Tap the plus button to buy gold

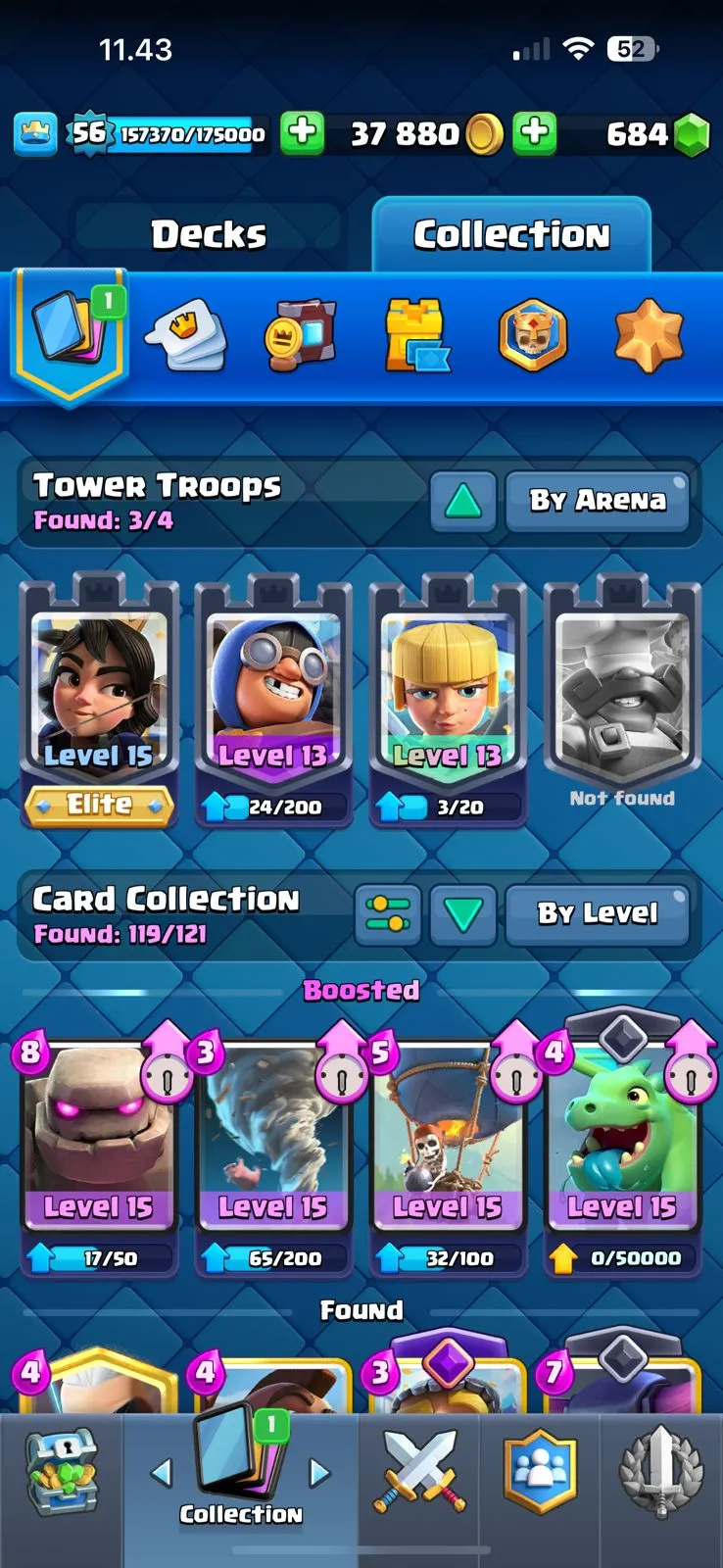click(535, 132)
